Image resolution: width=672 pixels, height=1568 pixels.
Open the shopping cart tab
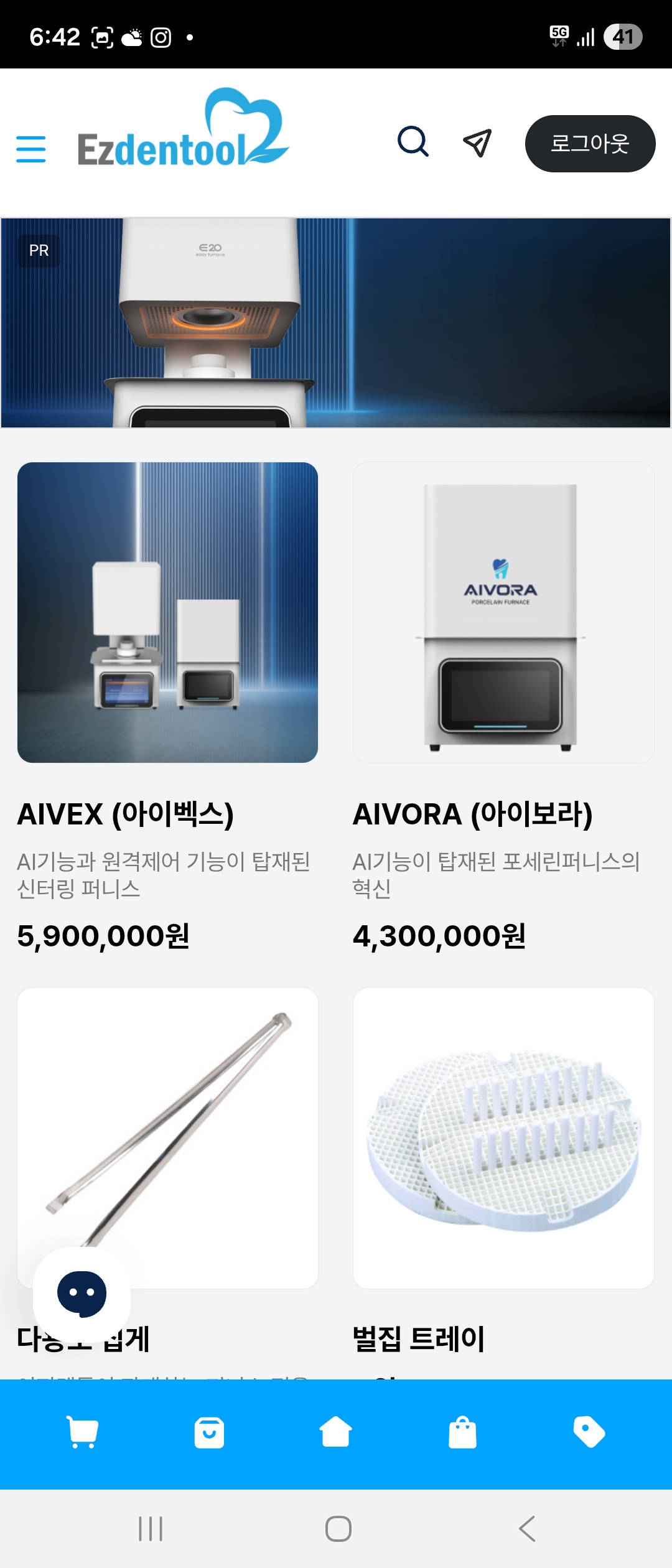(x=82, y=1432)
